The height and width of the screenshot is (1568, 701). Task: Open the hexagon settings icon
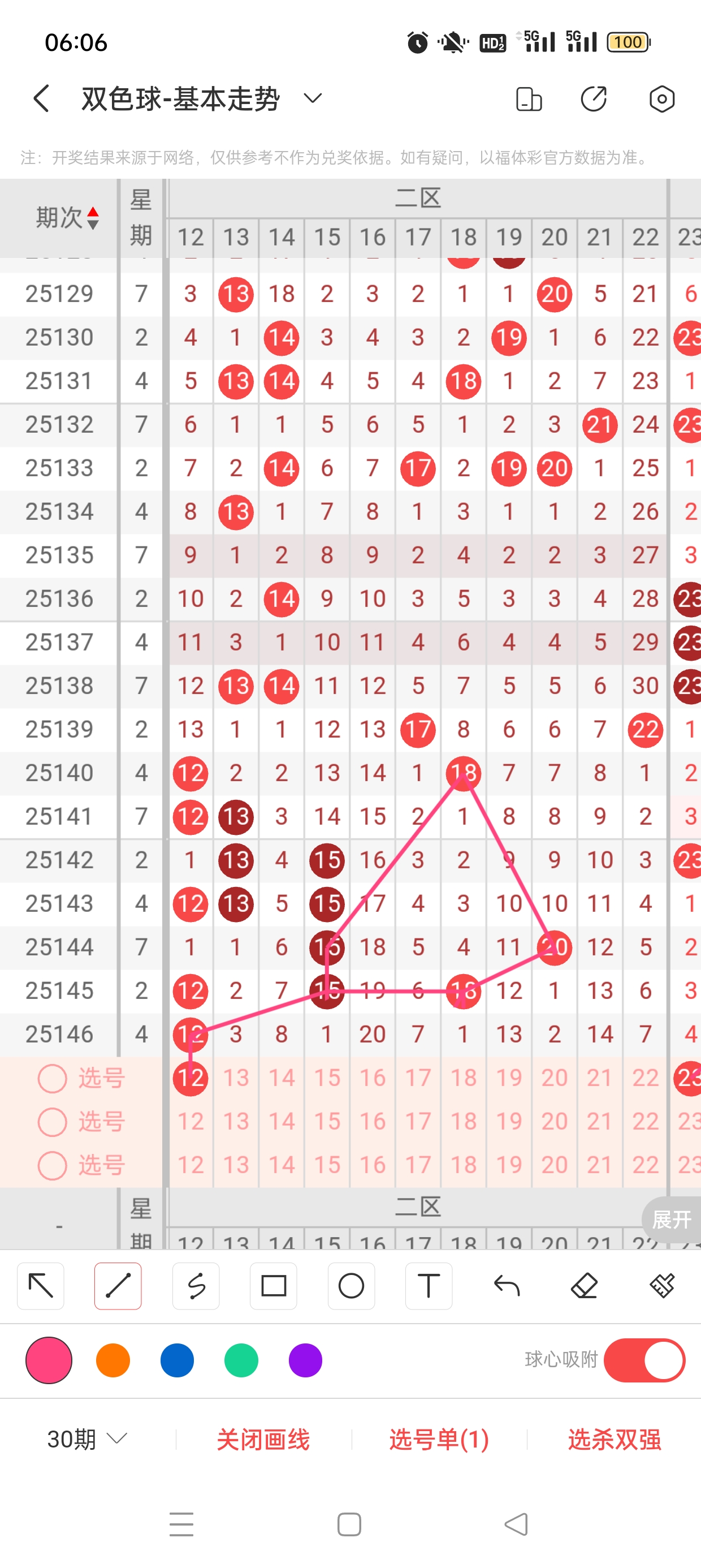click(x=661, y=98)
